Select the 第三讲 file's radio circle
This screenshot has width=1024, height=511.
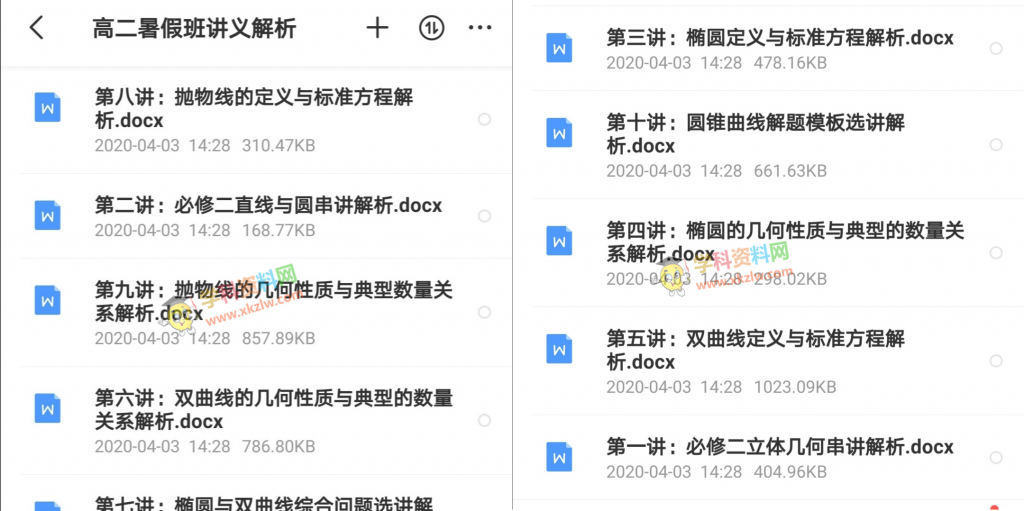[996, 48]
